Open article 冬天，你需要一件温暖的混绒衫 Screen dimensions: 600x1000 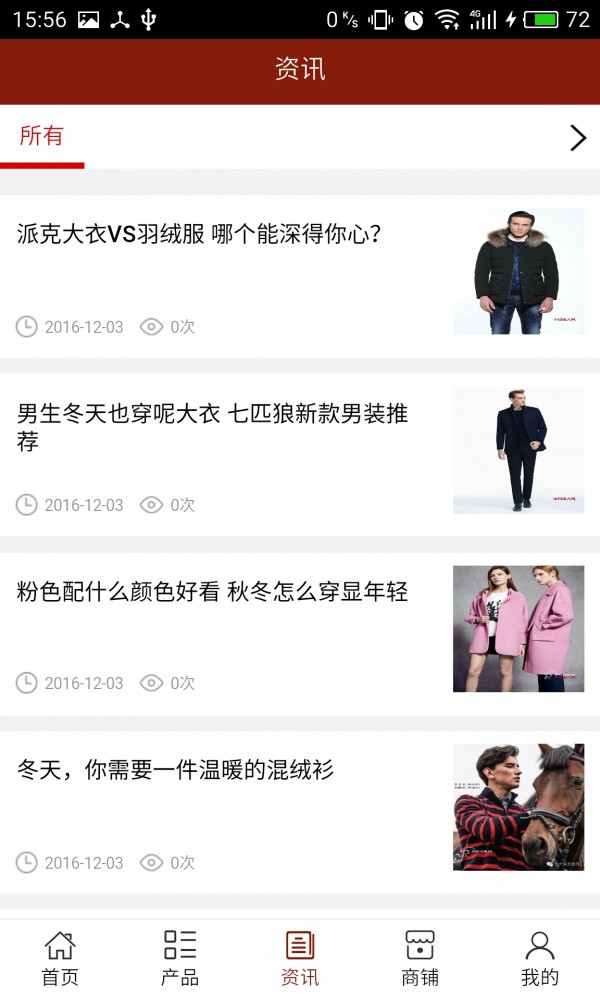click(176, 770)
